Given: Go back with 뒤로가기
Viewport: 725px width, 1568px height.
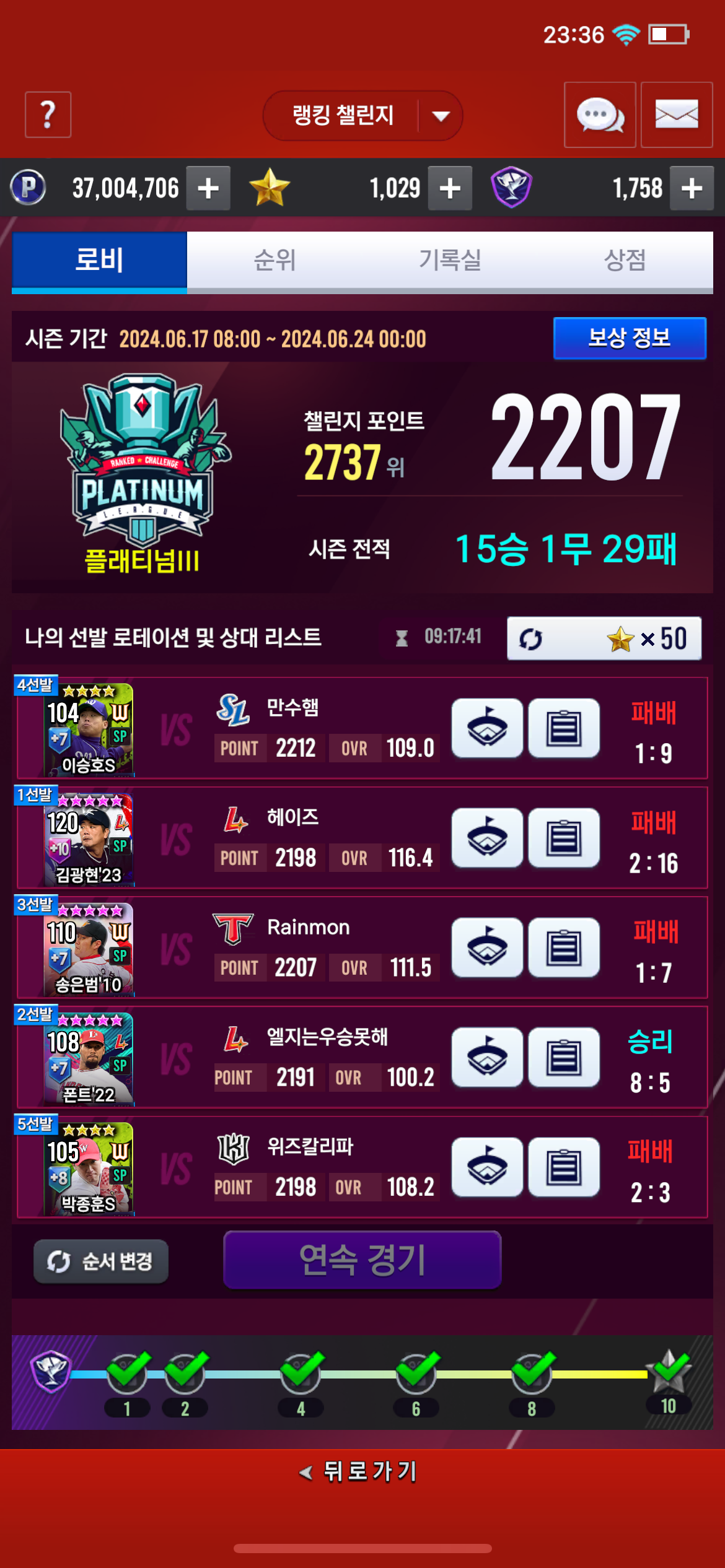Looking at the screenshot, I should tap(358, 1471).
